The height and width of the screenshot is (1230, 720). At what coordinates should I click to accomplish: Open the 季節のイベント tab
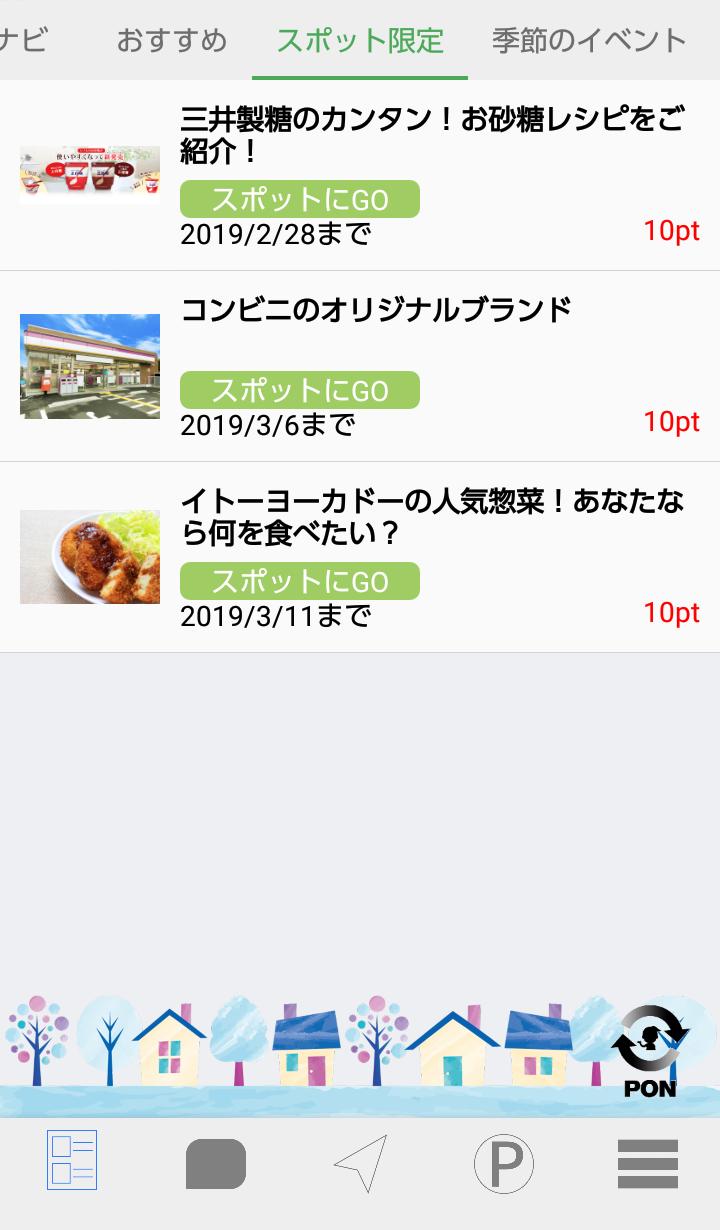(x=589, y=41)
